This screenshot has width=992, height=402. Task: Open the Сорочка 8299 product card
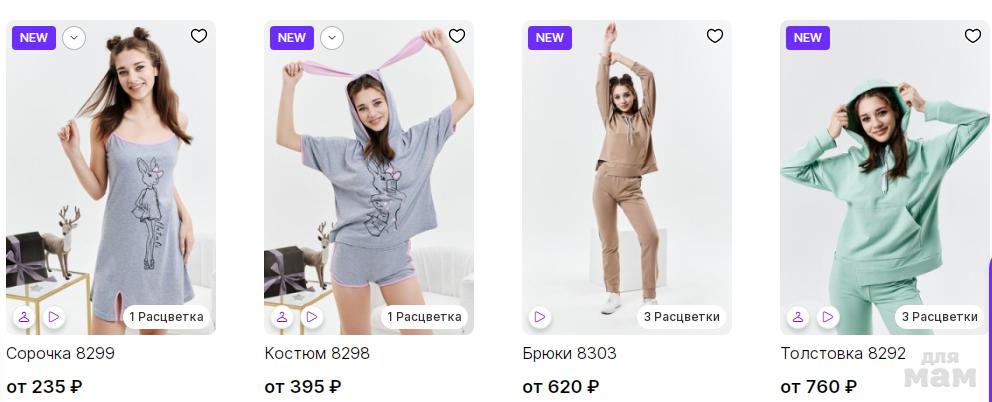60,353
